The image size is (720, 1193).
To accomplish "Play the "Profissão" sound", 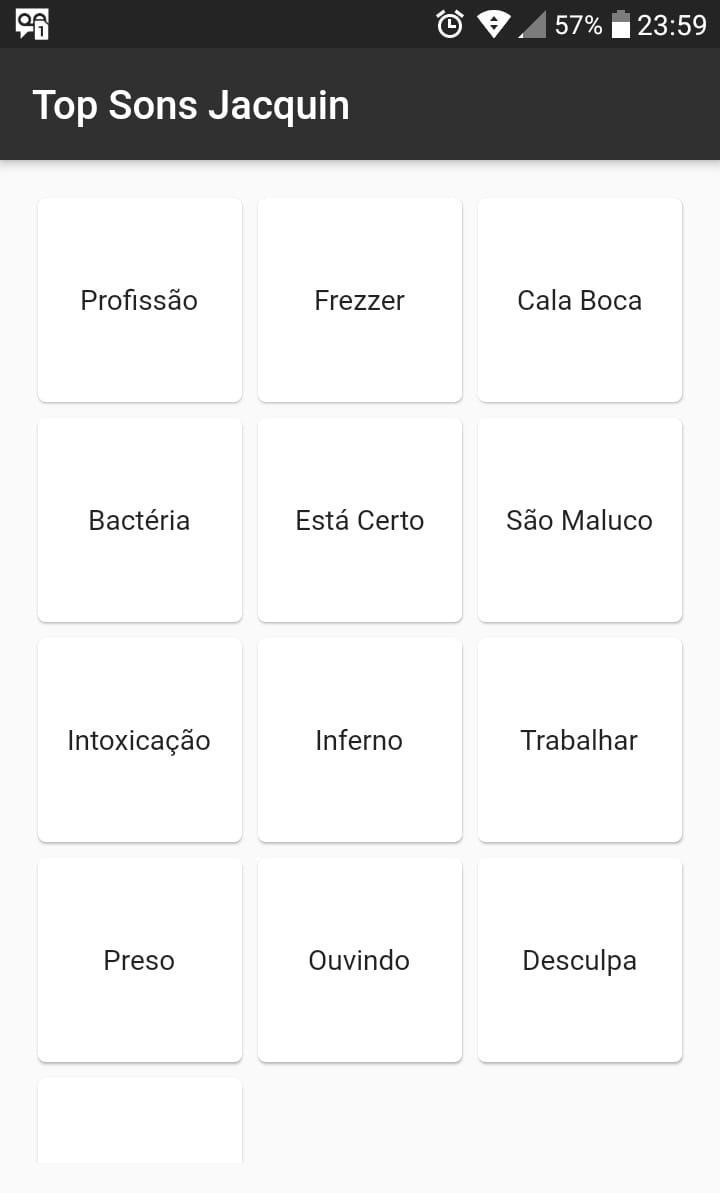I will 139,300.
